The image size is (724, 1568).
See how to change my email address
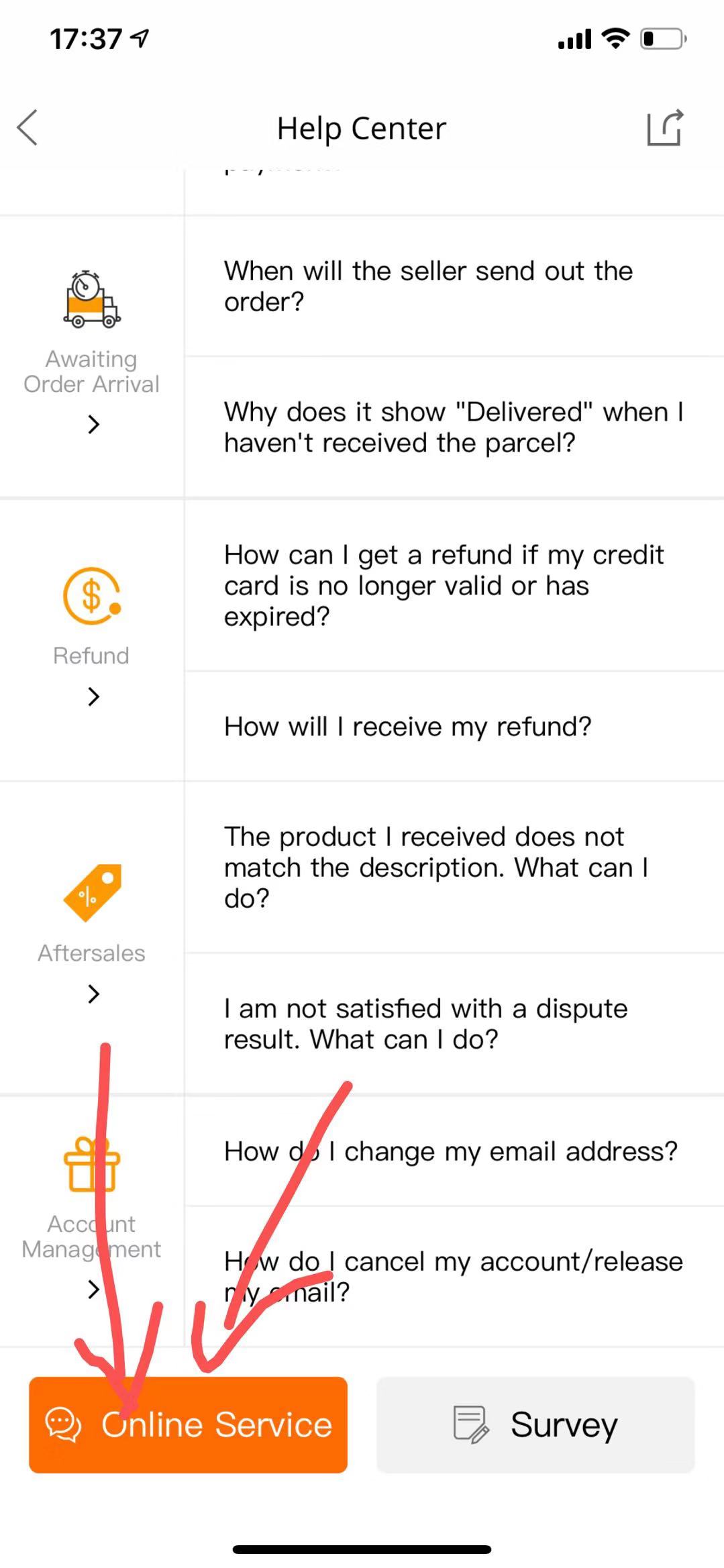point(454,1151)
